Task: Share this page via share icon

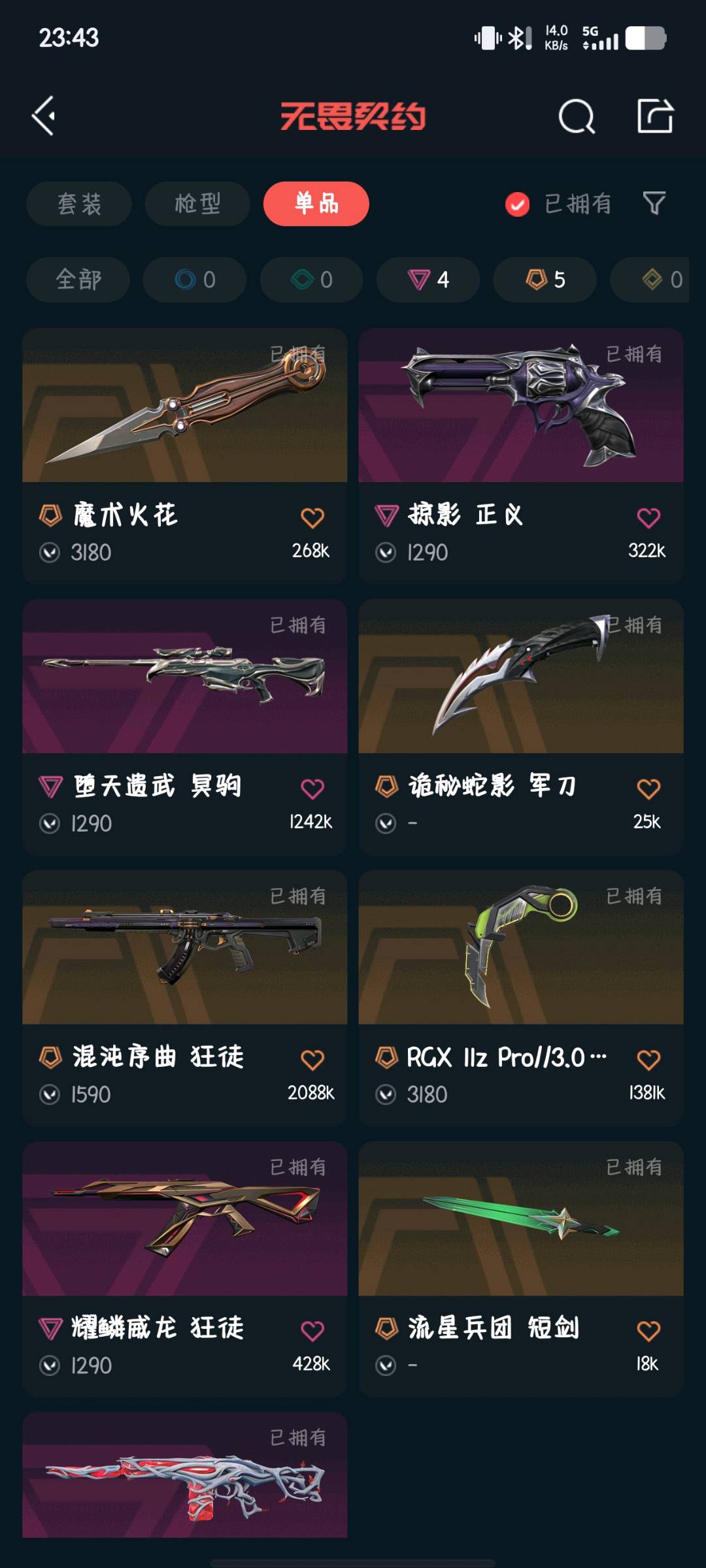Action: [x=654, y=117]
